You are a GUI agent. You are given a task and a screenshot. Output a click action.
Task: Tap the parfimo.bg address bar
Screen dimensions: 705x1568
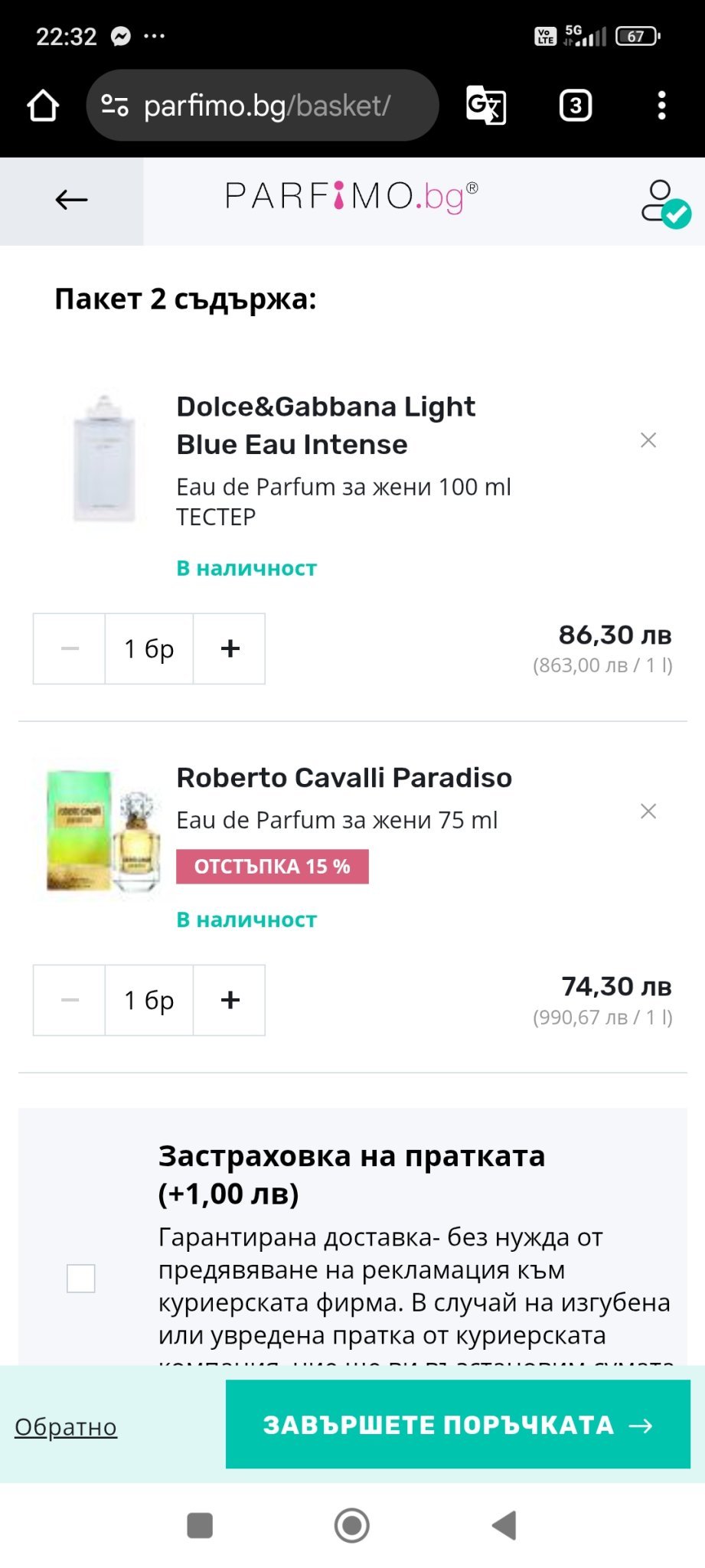[x=263, y=106]
